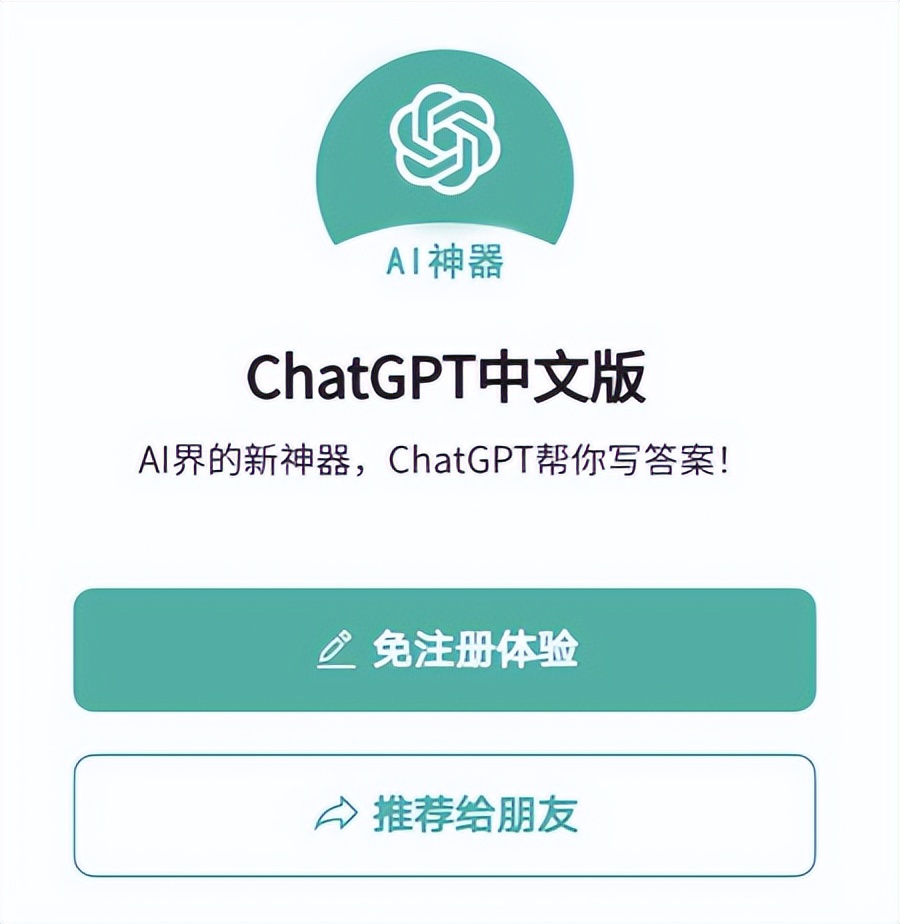
Task: Select the ChatGPT中文版 title text
Action: (449, 374)
